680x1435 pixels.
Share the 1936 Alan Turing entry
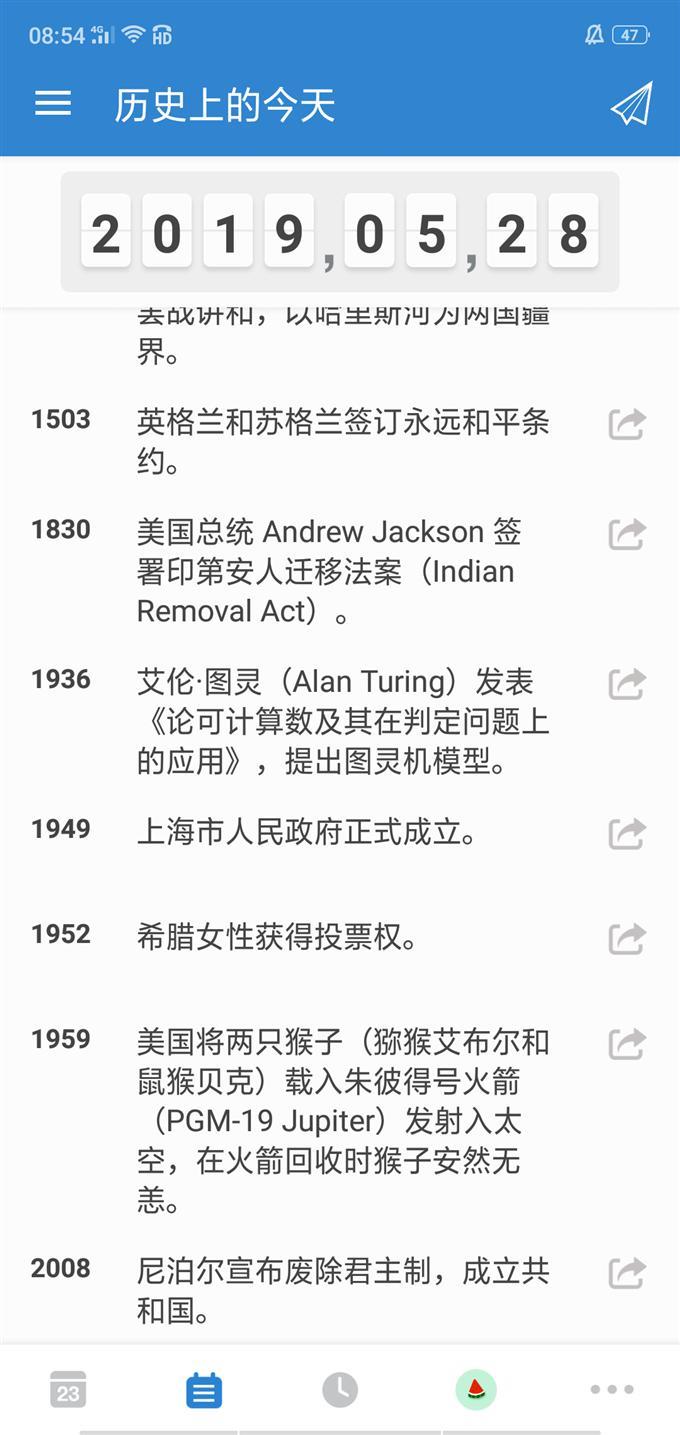627,684
